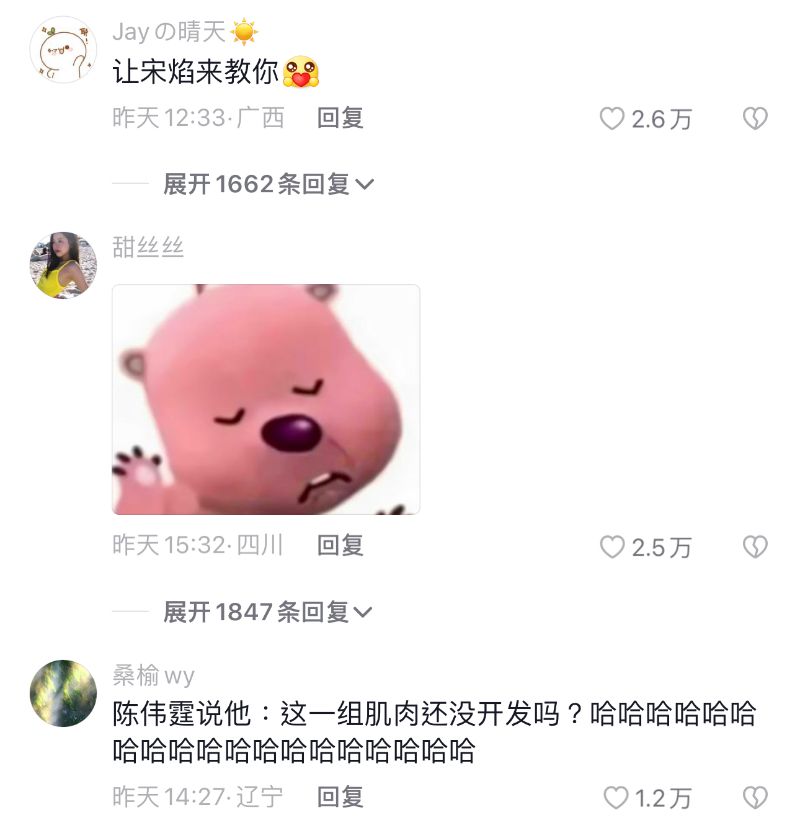Like 桑榆wy's comment
Screen dimensions: 800x833
616,798
